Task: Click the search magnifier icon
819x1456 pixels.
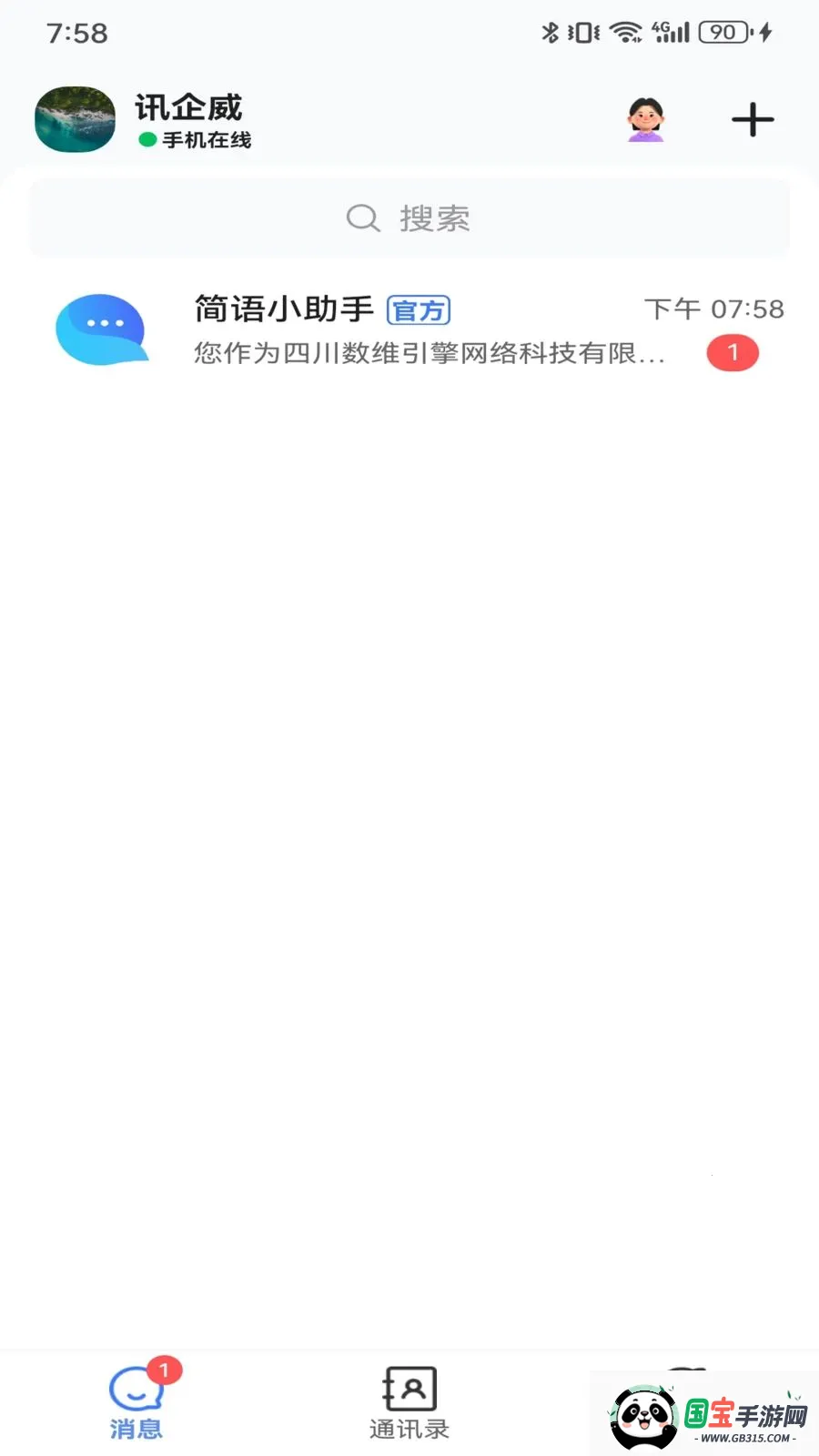Action: [x=363, y=218]
